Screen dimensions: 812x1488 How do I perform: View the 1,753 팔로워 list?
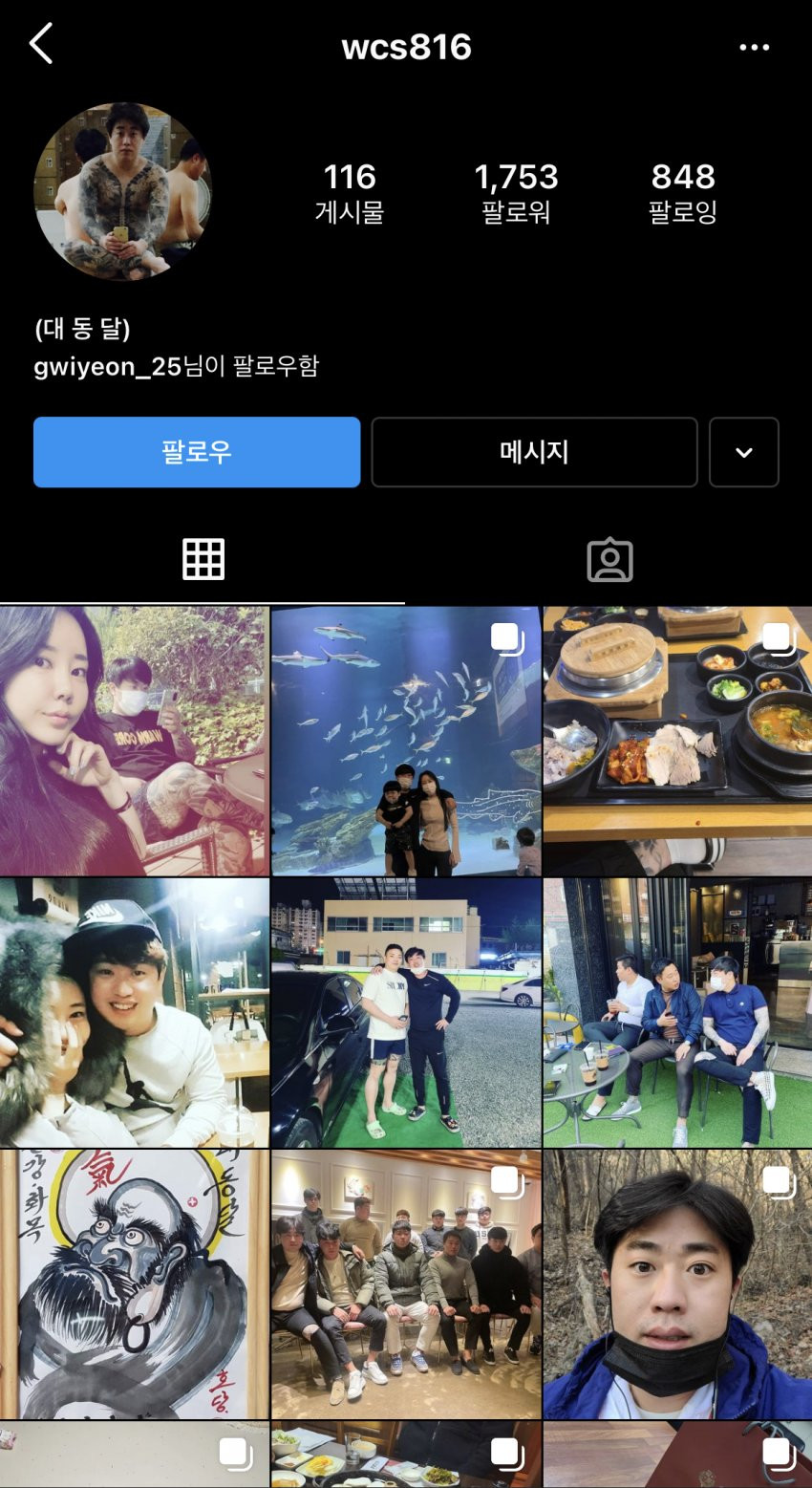[x=516, y=192]
